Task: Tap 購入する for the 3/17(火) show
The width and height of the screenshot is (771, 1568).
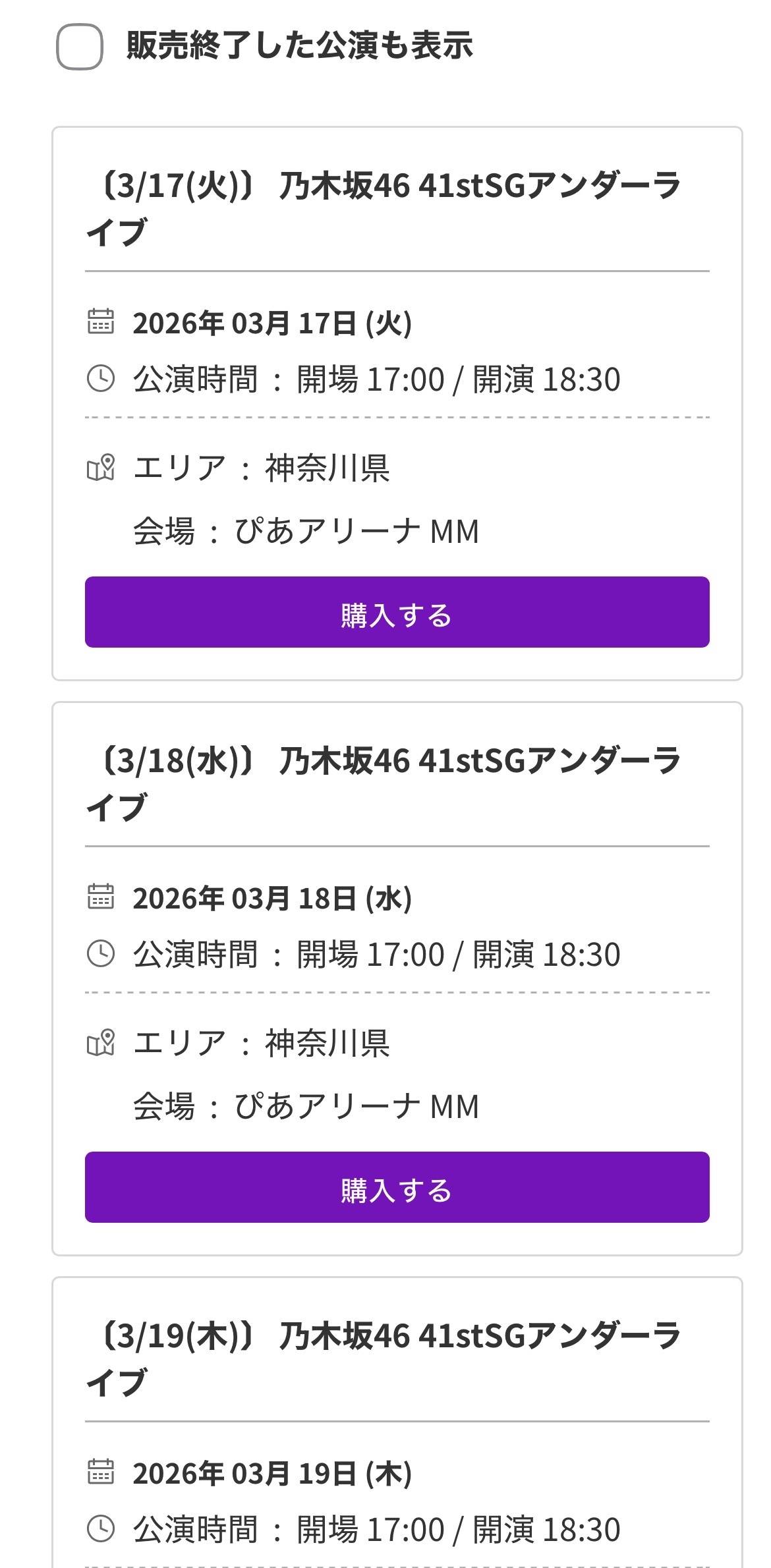Action: click(x=397, y=612)
